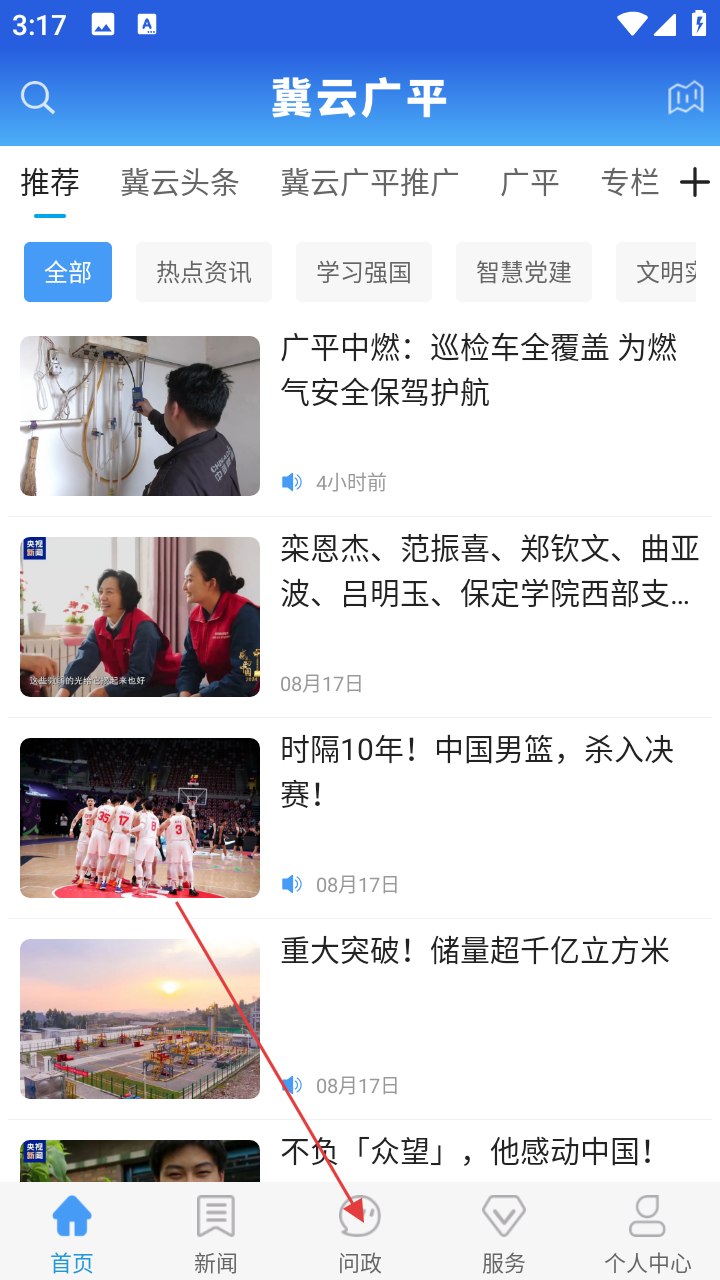Go to the 问政 bottom tab
Viewport: 720px width, 1280px height.
(x=360, y=1234)
